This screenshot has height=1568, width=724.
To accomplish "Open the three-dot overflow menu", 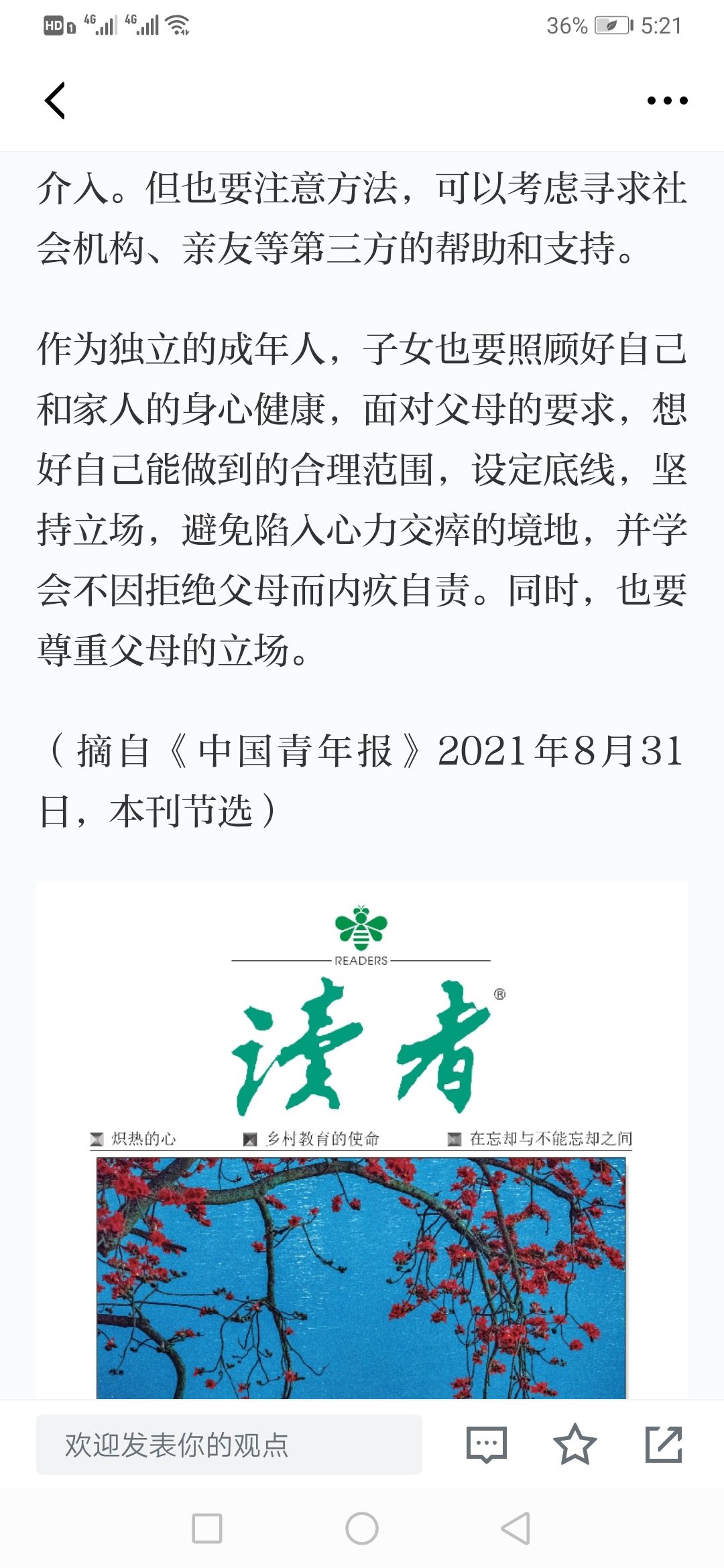I will click(x=667, y=101).
